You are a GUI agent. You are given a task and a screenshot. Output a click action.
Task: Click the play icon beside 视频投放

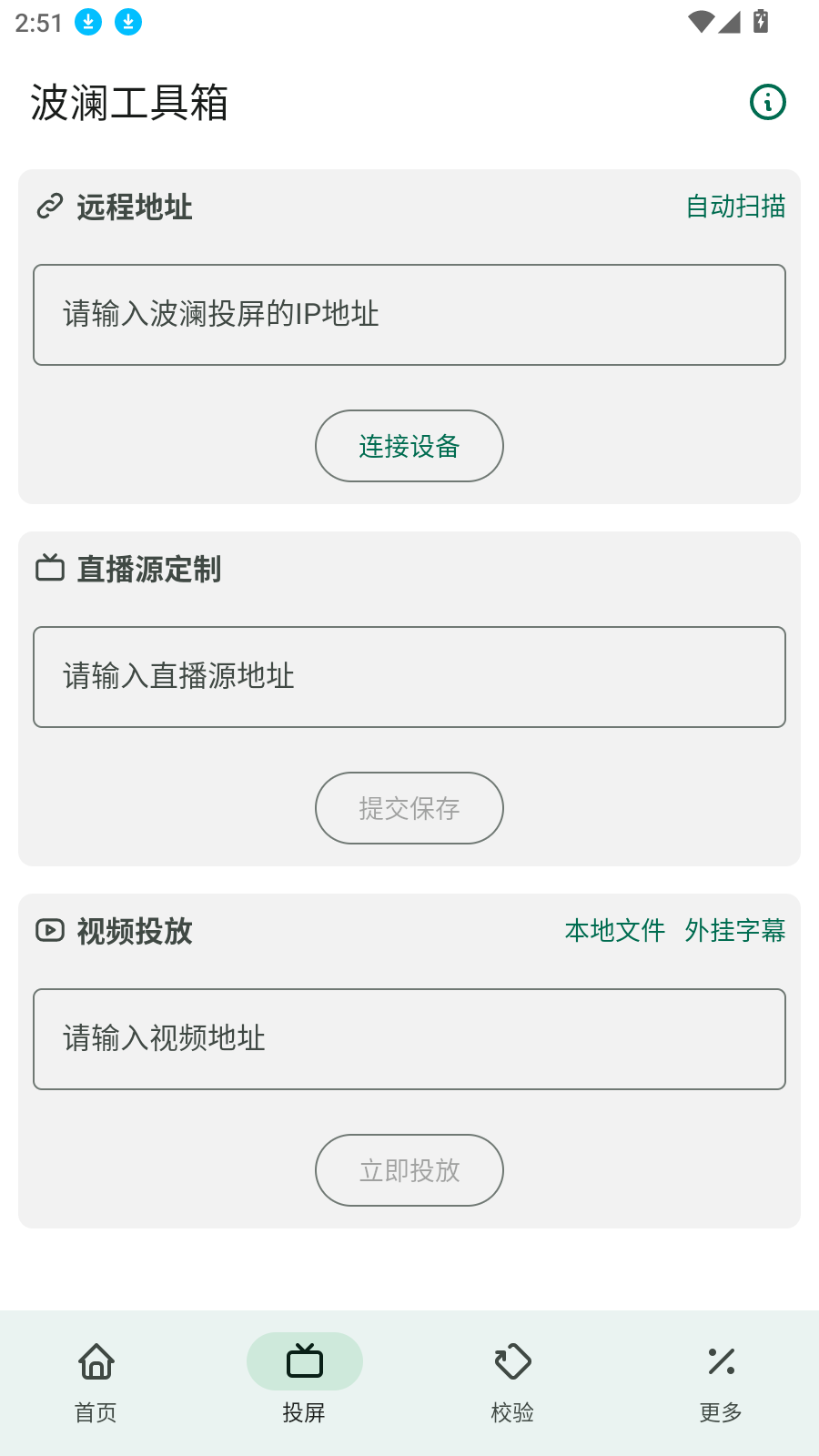(49, 931)
